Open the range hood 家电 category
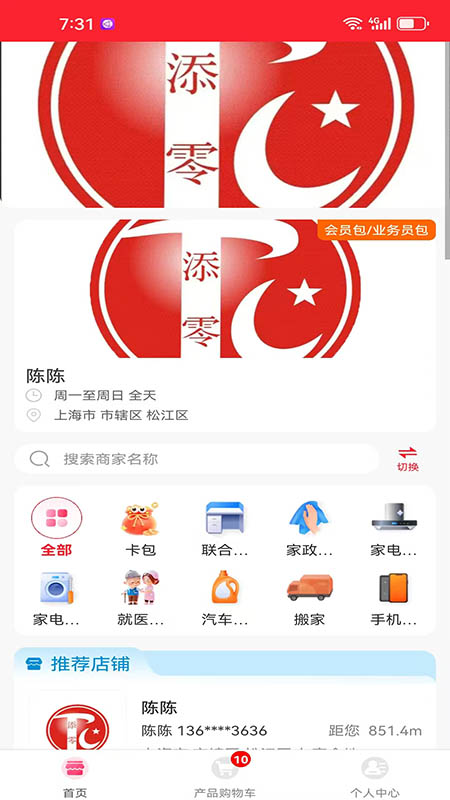 point(393,529)
